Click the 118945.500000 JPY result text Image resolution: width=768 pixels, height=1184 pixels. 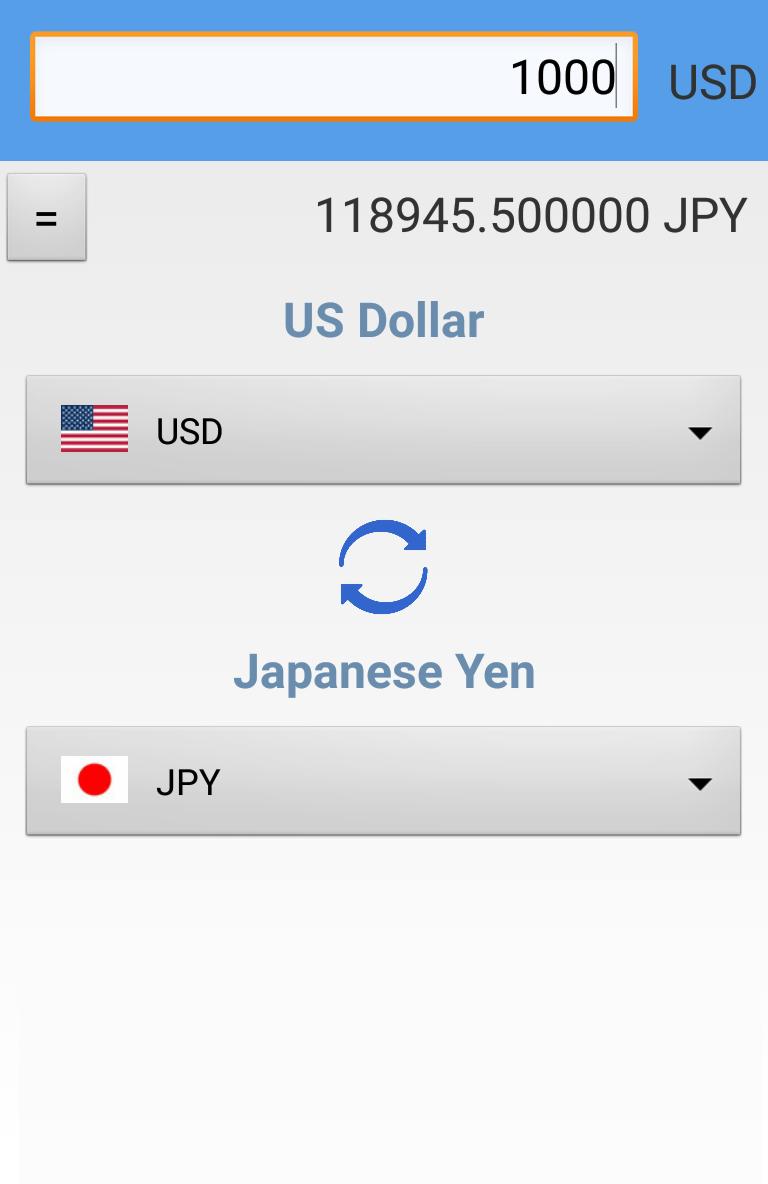pyautogui.click(x=531, y=213)
